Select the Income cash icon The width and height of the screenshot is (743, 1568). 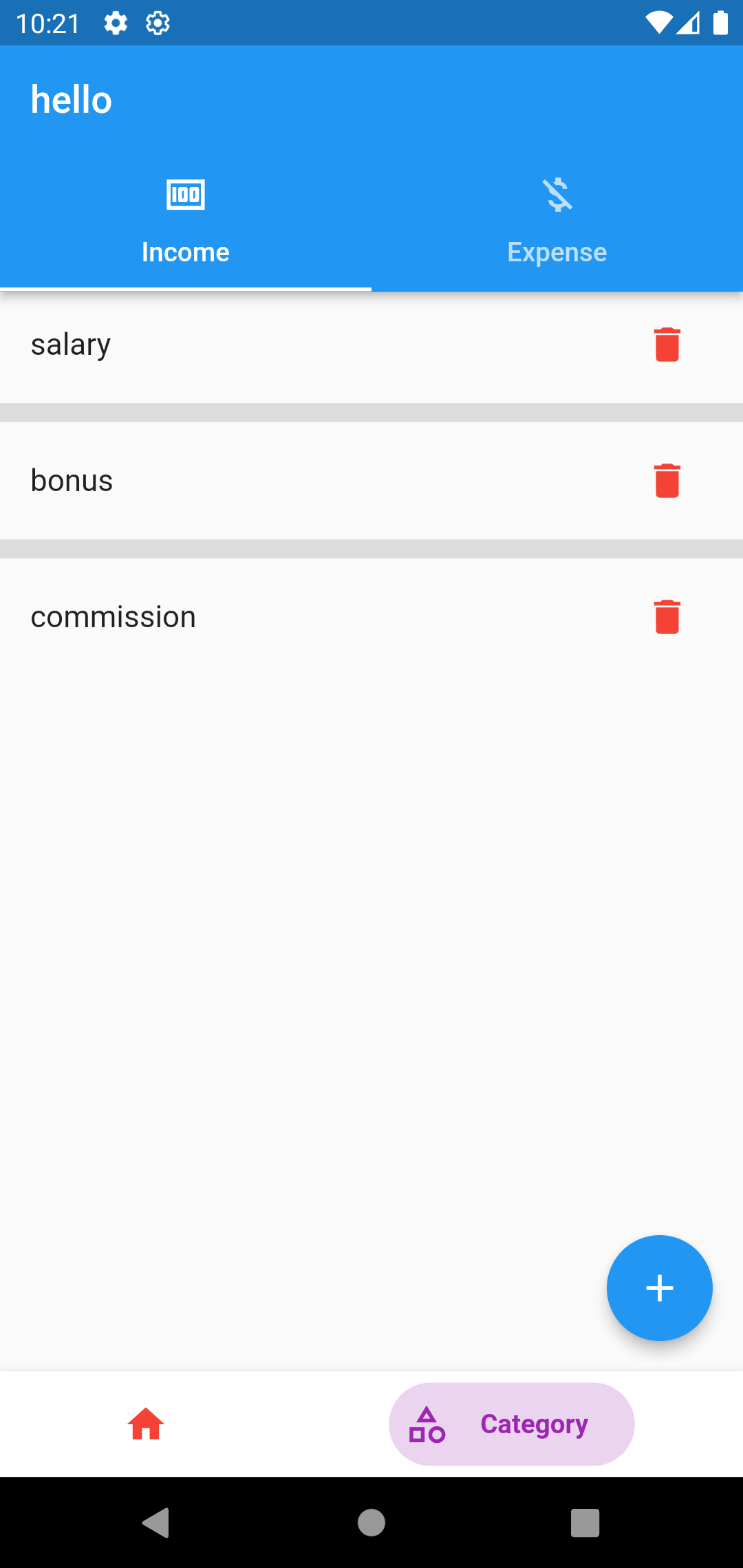185,194
